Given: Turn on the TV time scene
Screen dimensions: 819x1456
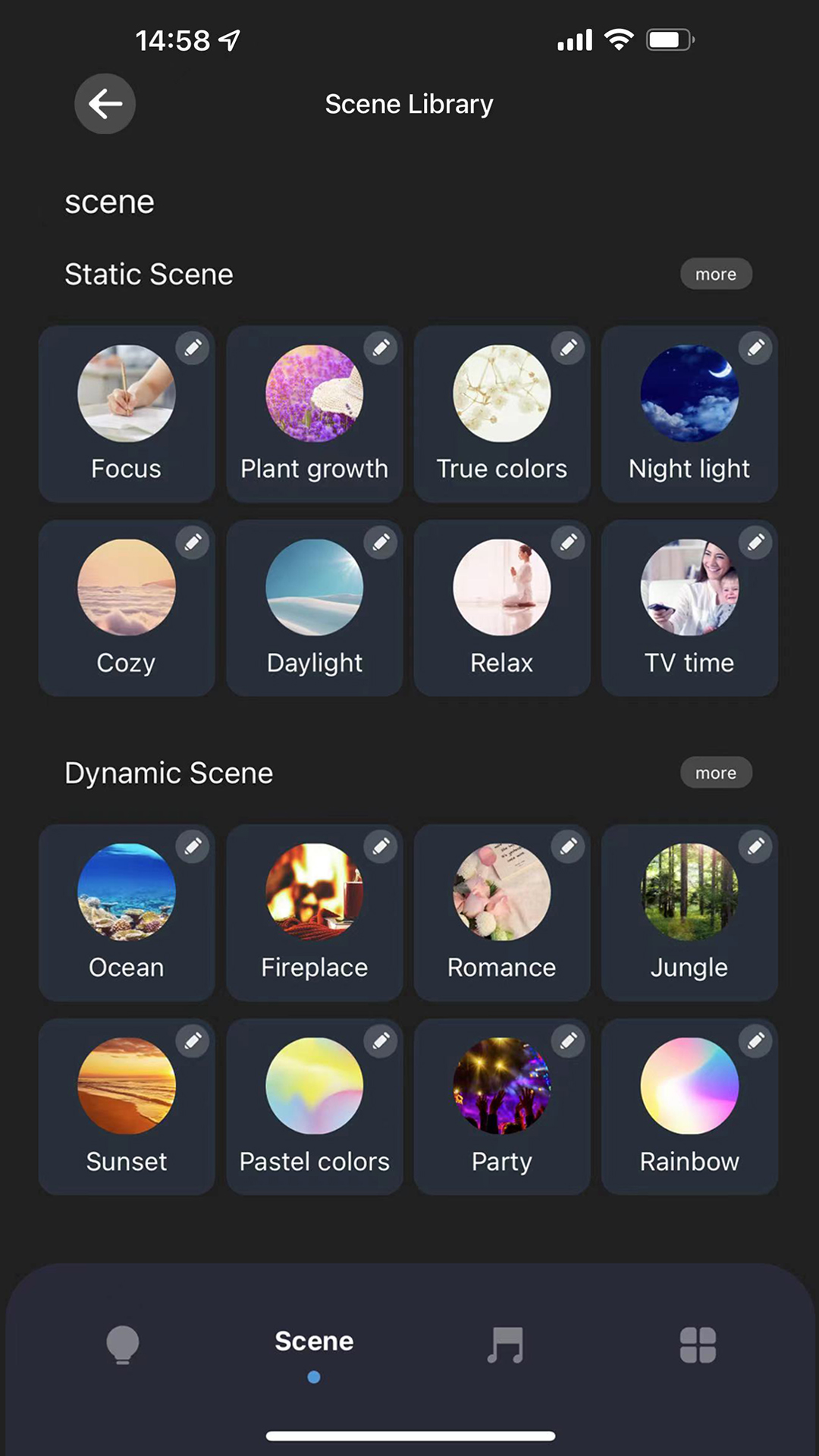Looking at the screenshot, I should [x=689, y=607].
